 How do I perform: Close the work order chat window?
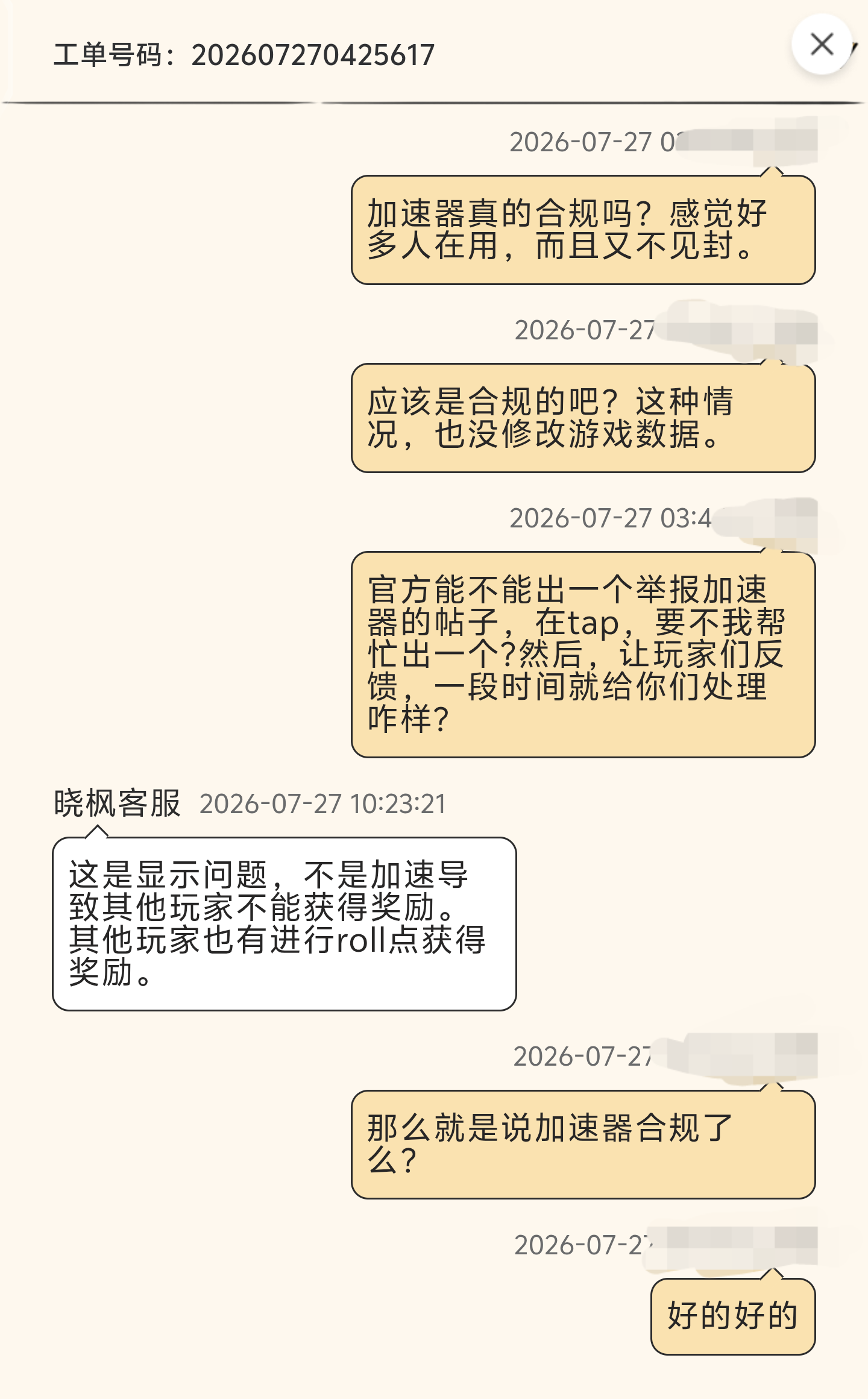pos(822,45)
